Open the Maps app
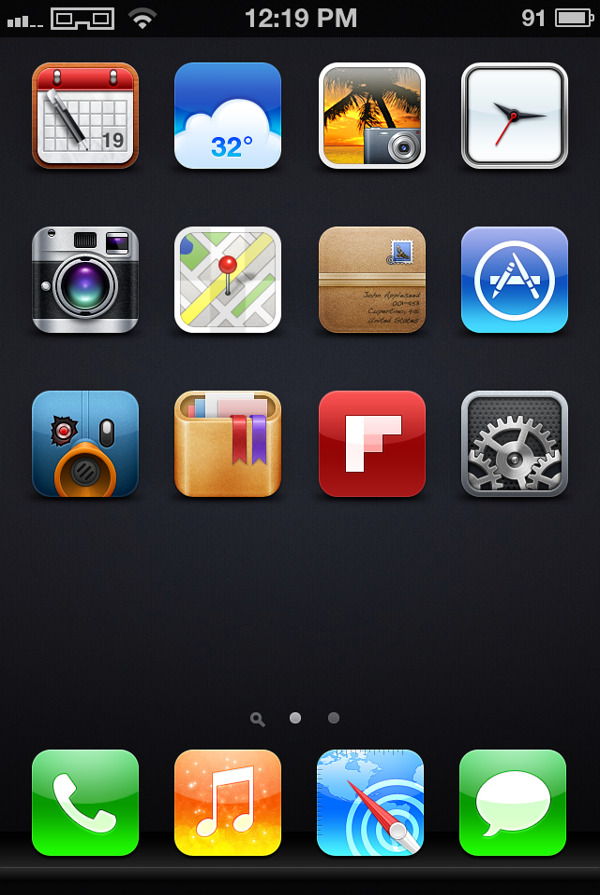Viewport: 600px width, 895px height. (228, 279)
